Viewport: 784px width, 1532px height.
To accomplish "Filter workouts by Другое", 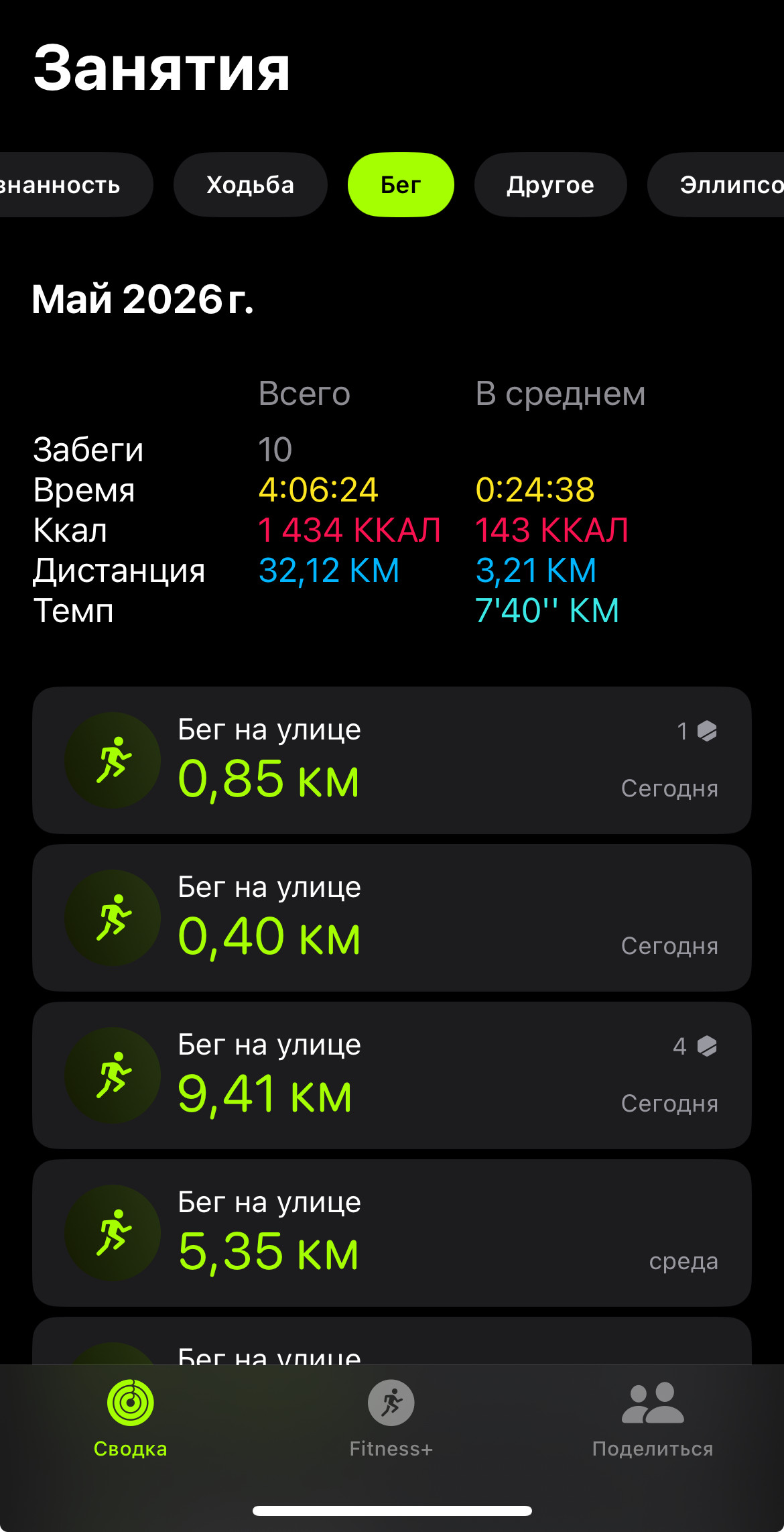I will pyautogui.click(x=550, y=184).
